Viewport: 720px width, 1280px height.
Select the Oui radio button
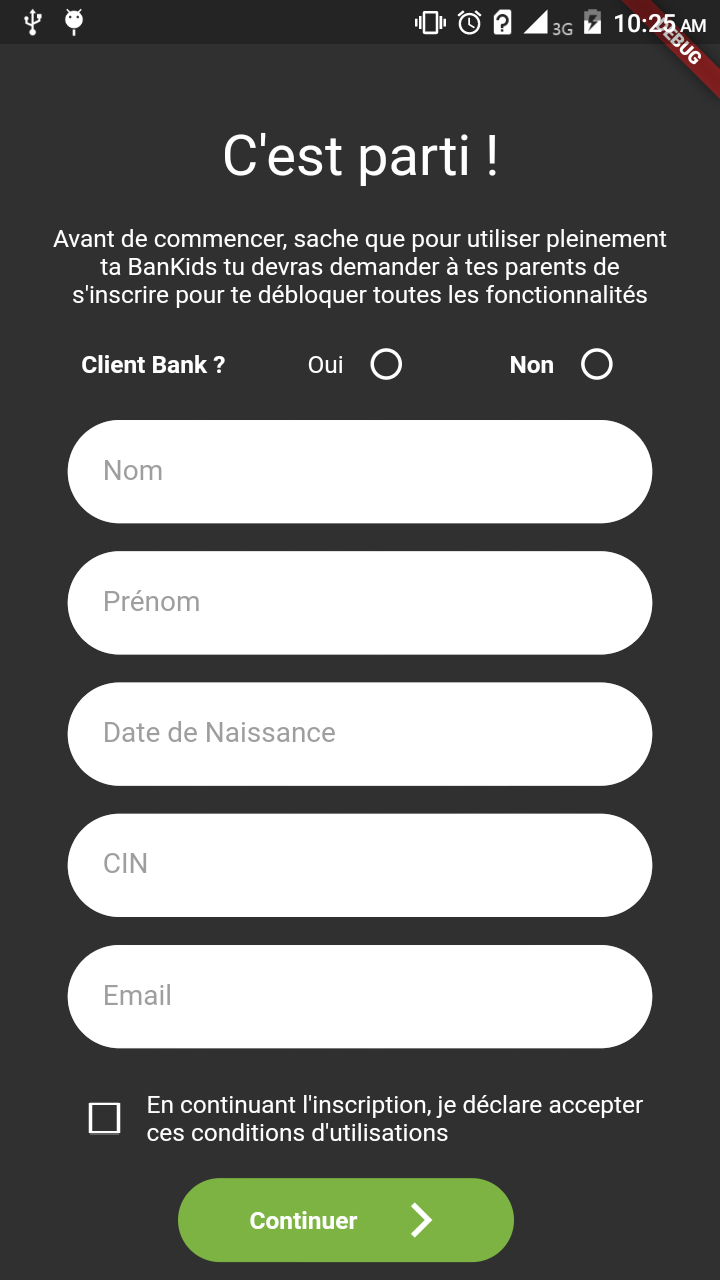pos(386,365)
